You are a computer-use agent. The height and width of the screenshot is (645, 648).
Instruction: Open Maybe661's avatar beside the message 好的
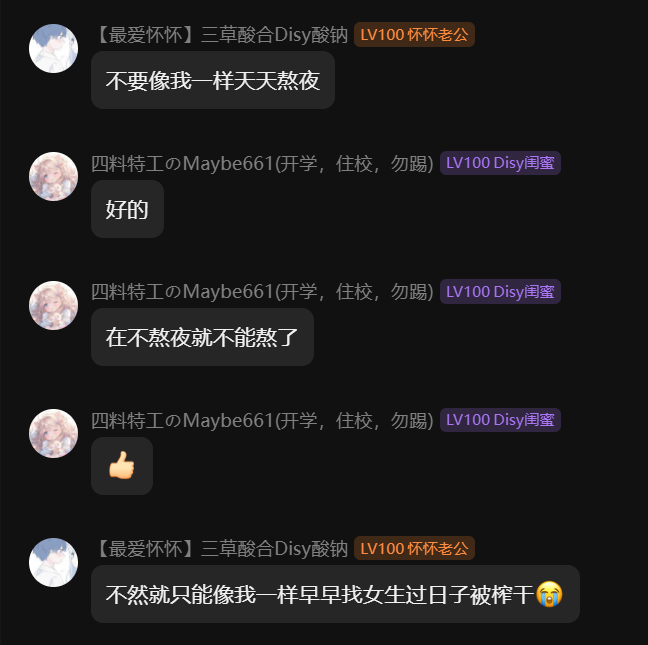tap(54, 176)
